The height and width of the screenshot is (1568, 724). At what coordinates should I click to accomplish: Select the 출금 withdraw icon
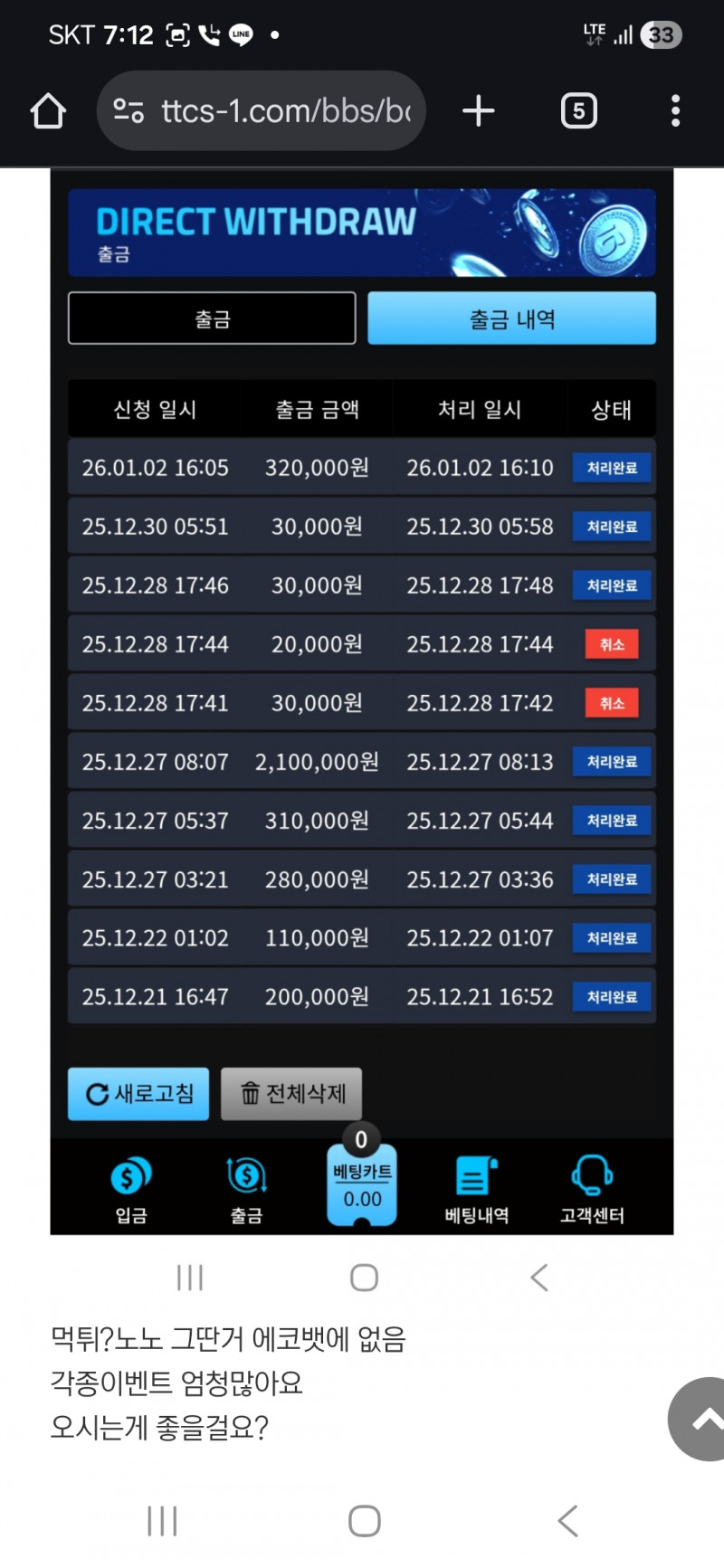[x=245, y=1176]
